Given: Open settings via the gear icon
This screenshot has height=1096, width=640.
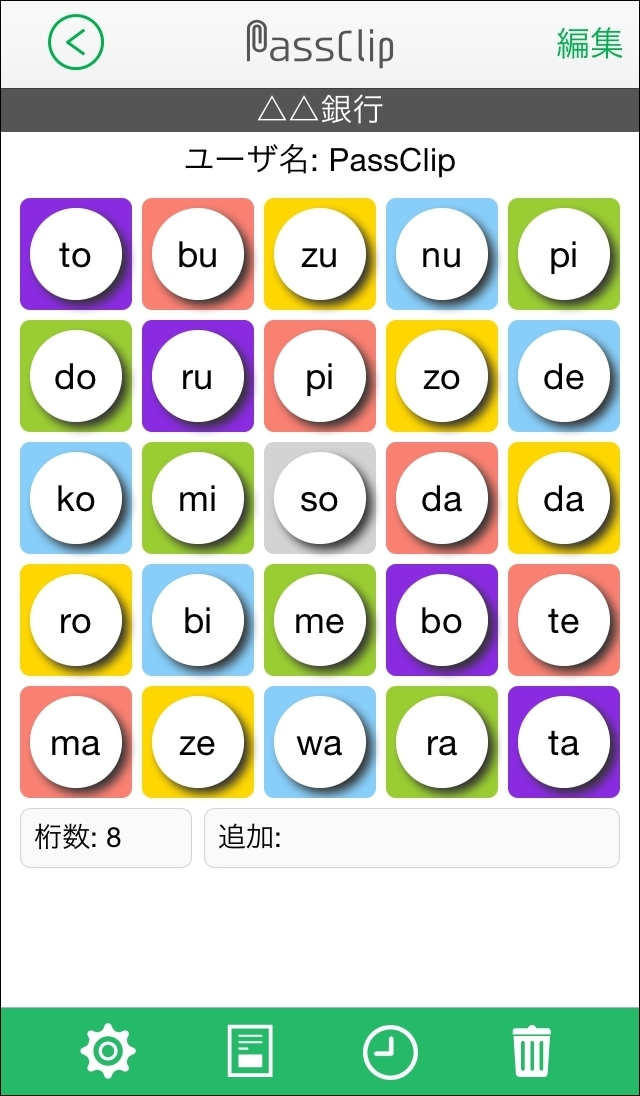Looking at the screenshot, I should [108, 1051].
